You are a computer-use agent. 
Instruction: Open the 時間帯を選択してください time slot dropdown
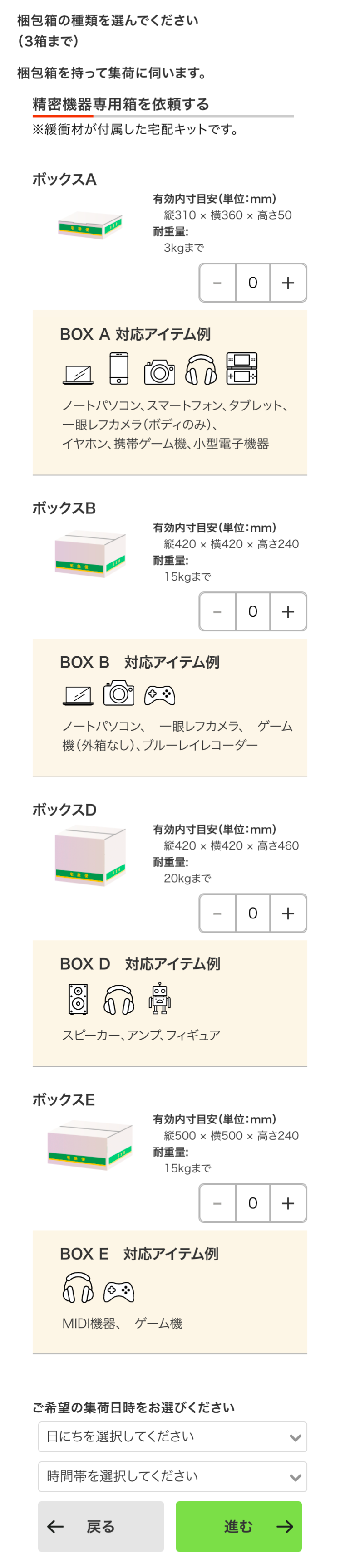click(x=172, y=1476)
